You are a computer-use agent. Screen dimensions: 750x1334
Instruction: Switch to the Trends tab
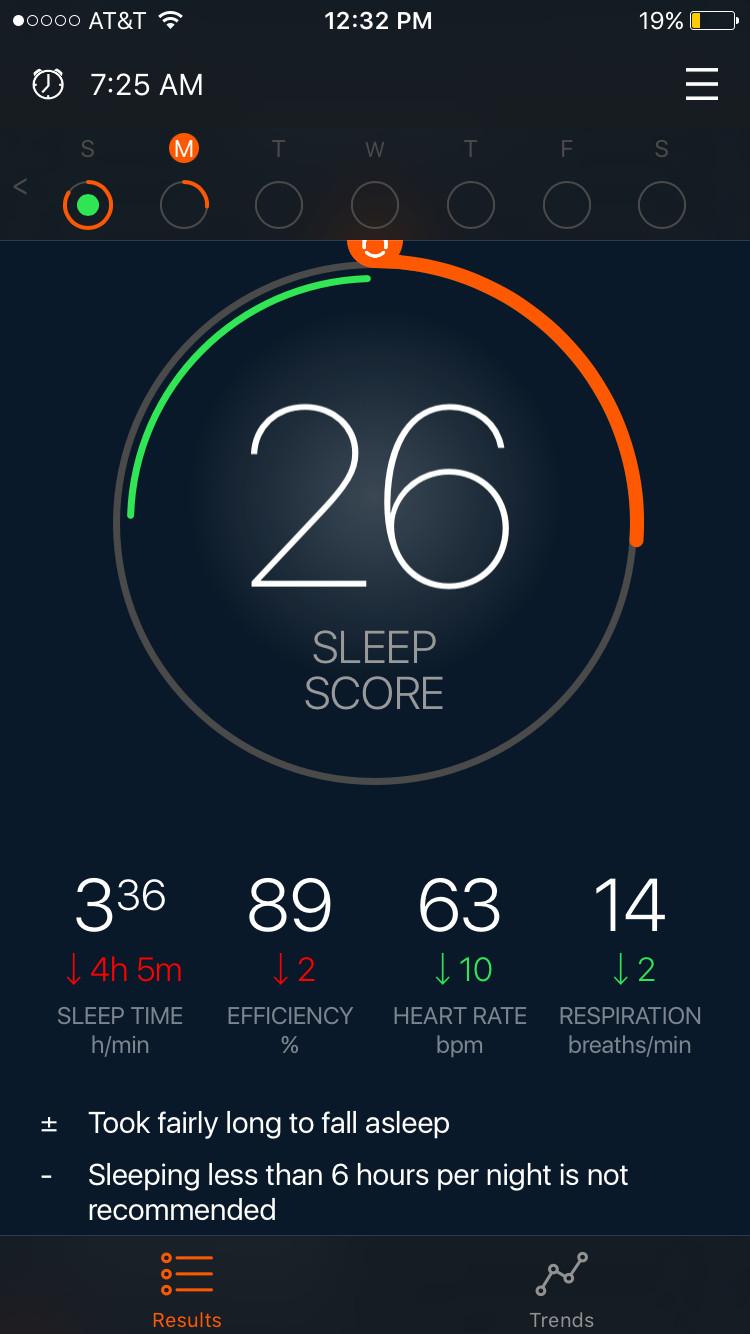[x=561, y=1290]
